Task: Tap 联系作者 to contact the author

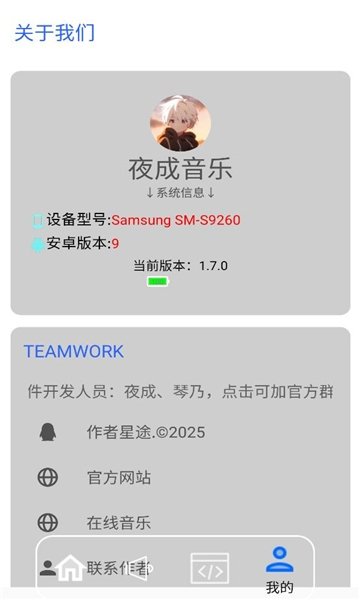Action: click(117, 568)
